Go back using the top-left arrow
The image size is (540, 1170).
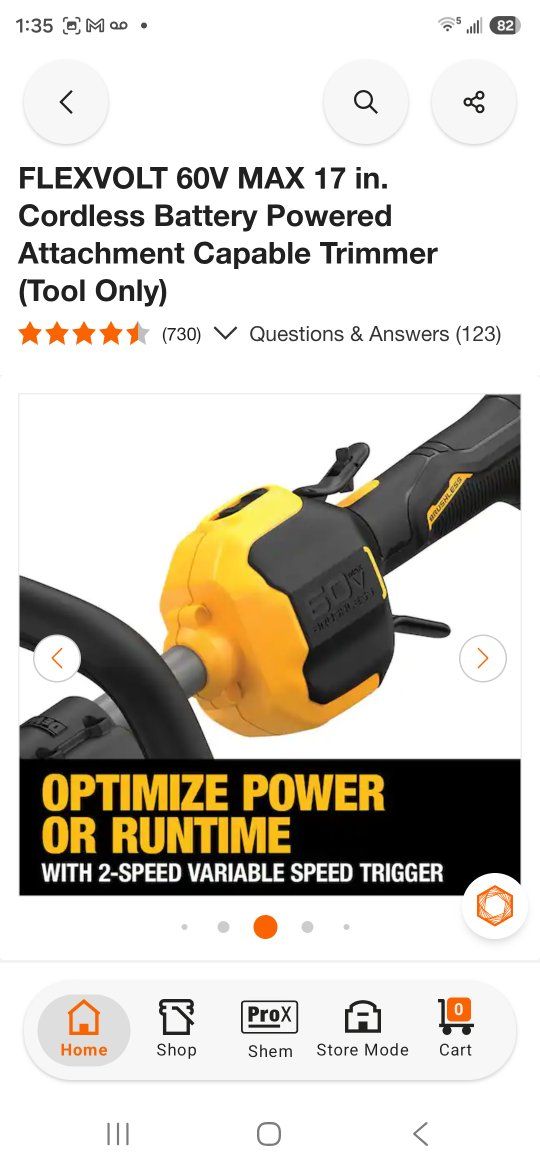click(x=66, y=101)
